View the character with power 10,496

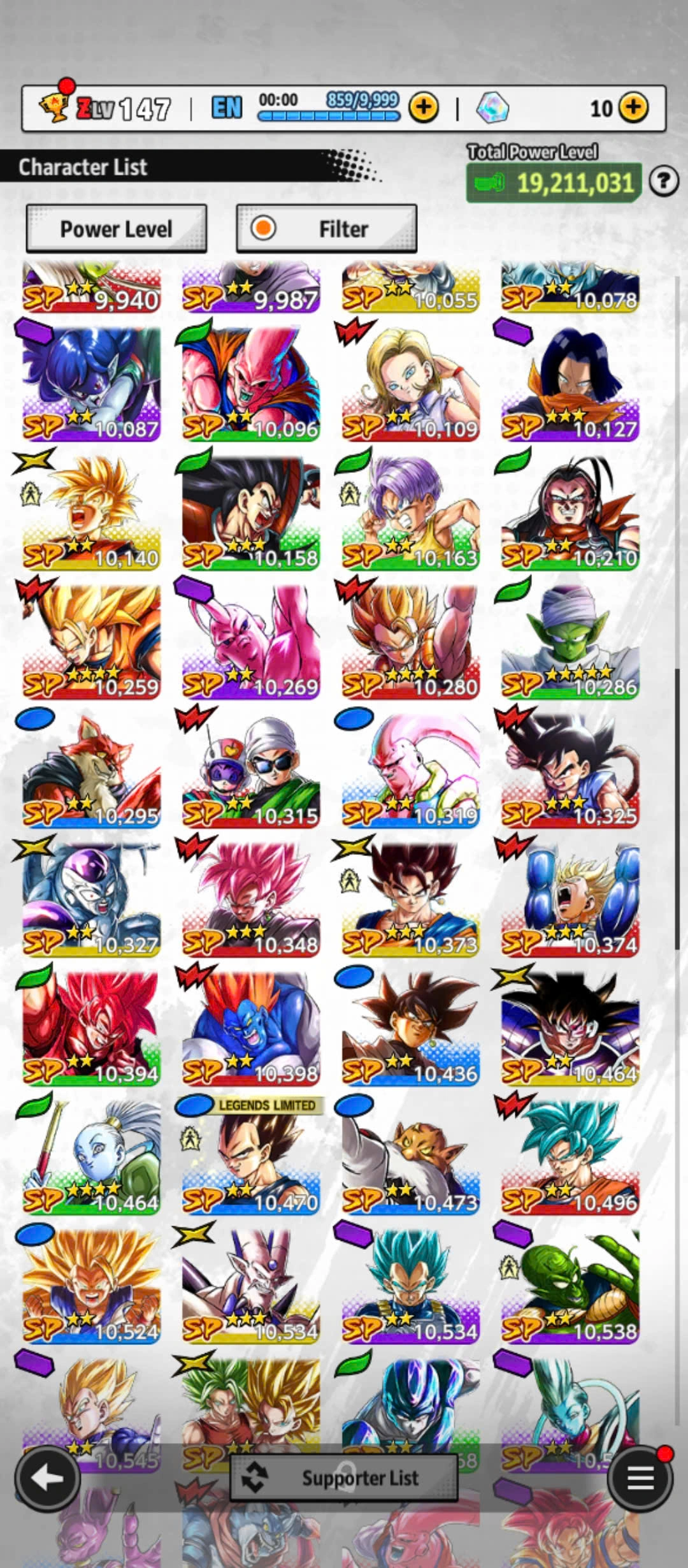570,1157
